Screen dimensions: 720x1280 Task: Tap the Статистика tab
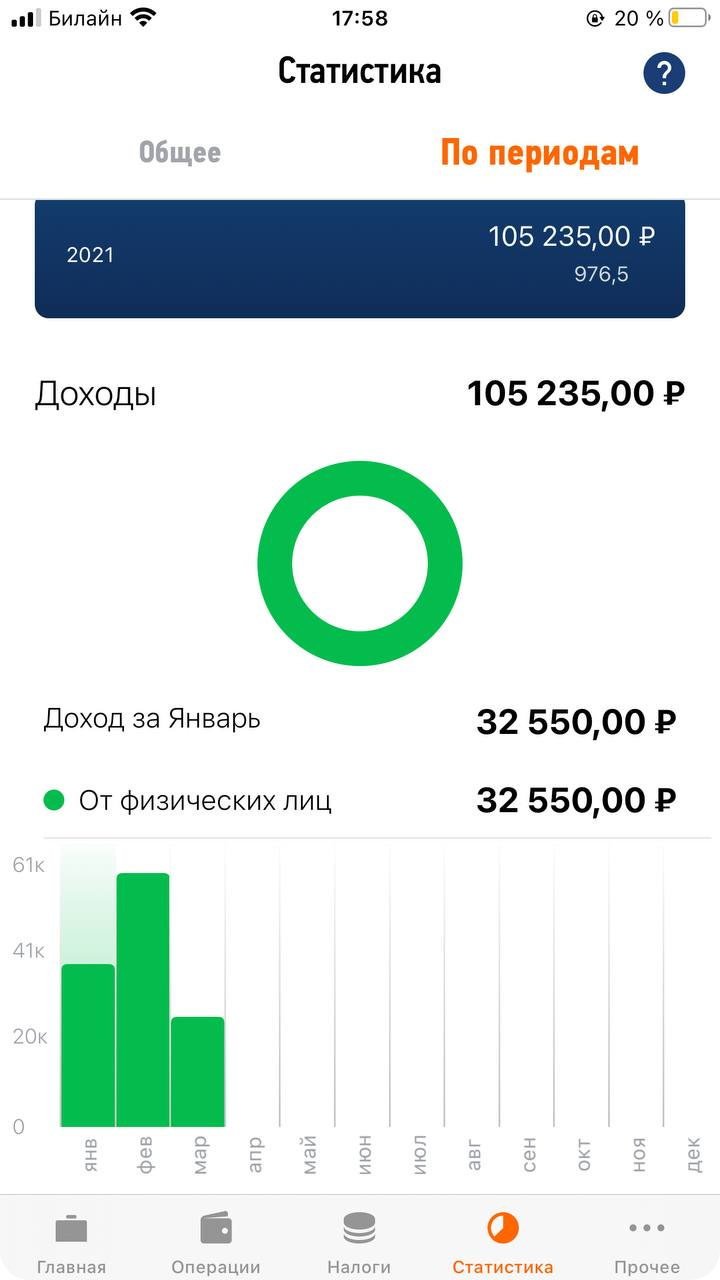tap(502, 1241)
